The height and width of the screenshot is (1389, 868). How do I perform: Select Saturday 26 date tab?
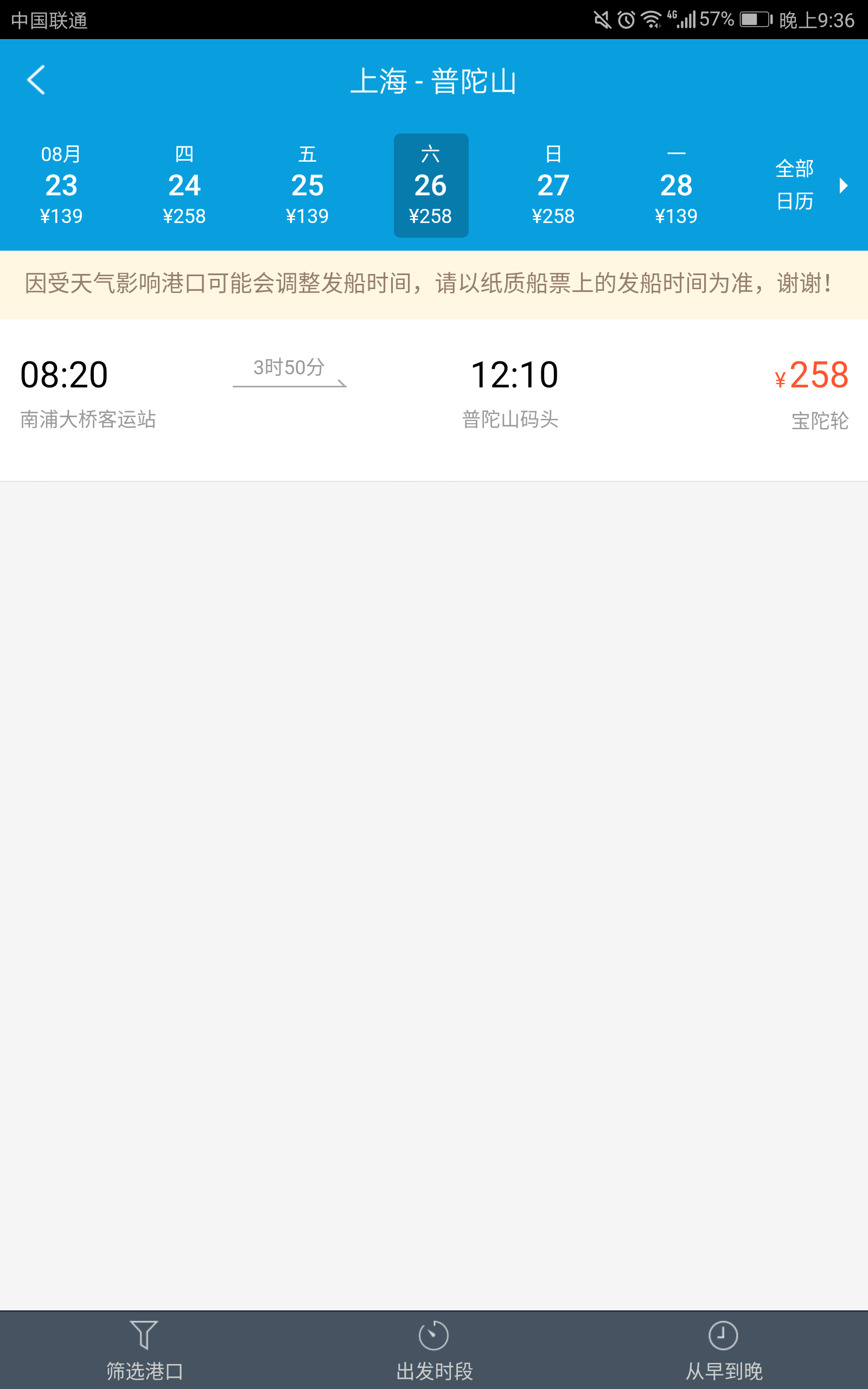(431, 185)
